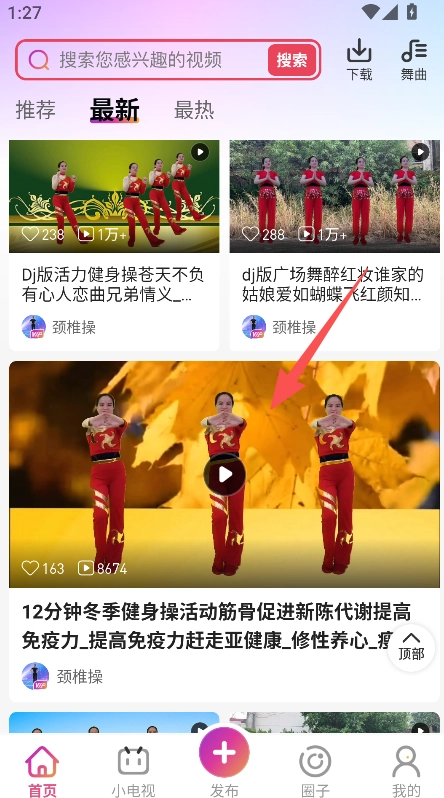Play the 12分钟冬季健身操 video
The image size is (444, 798).
click(225, 475)
